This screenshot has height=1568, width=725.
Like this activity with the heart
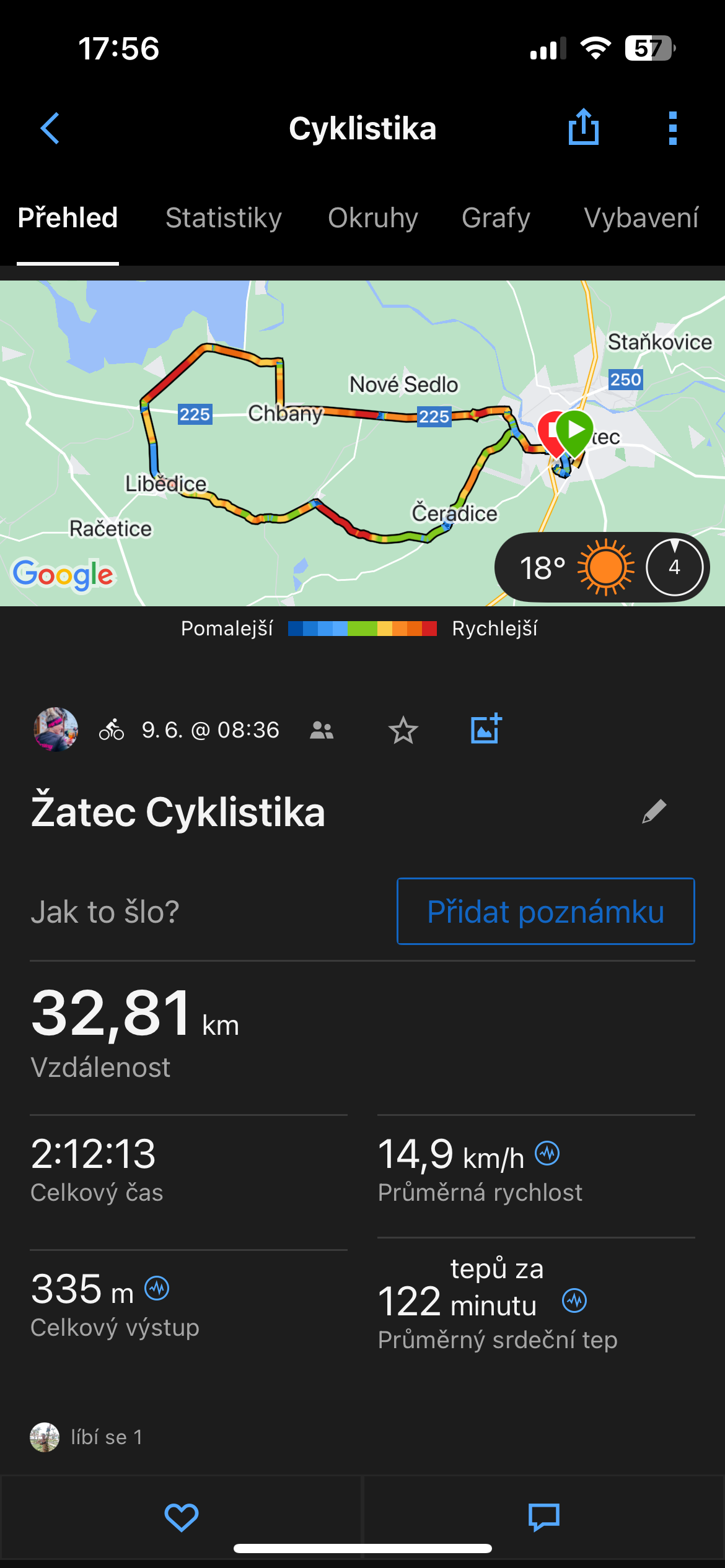point(181,1517)
